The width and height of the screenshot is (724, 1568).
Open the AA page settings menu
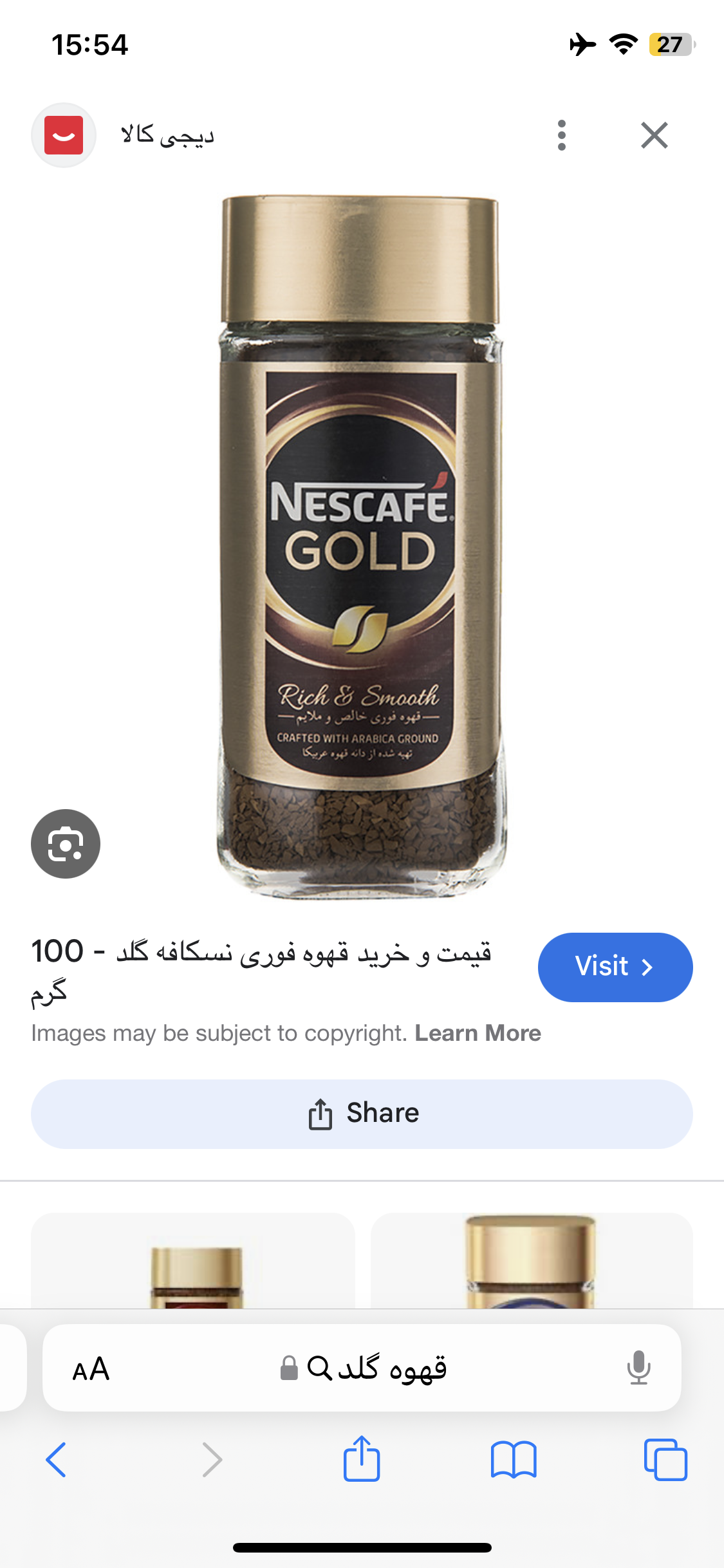coord(91,1369)
